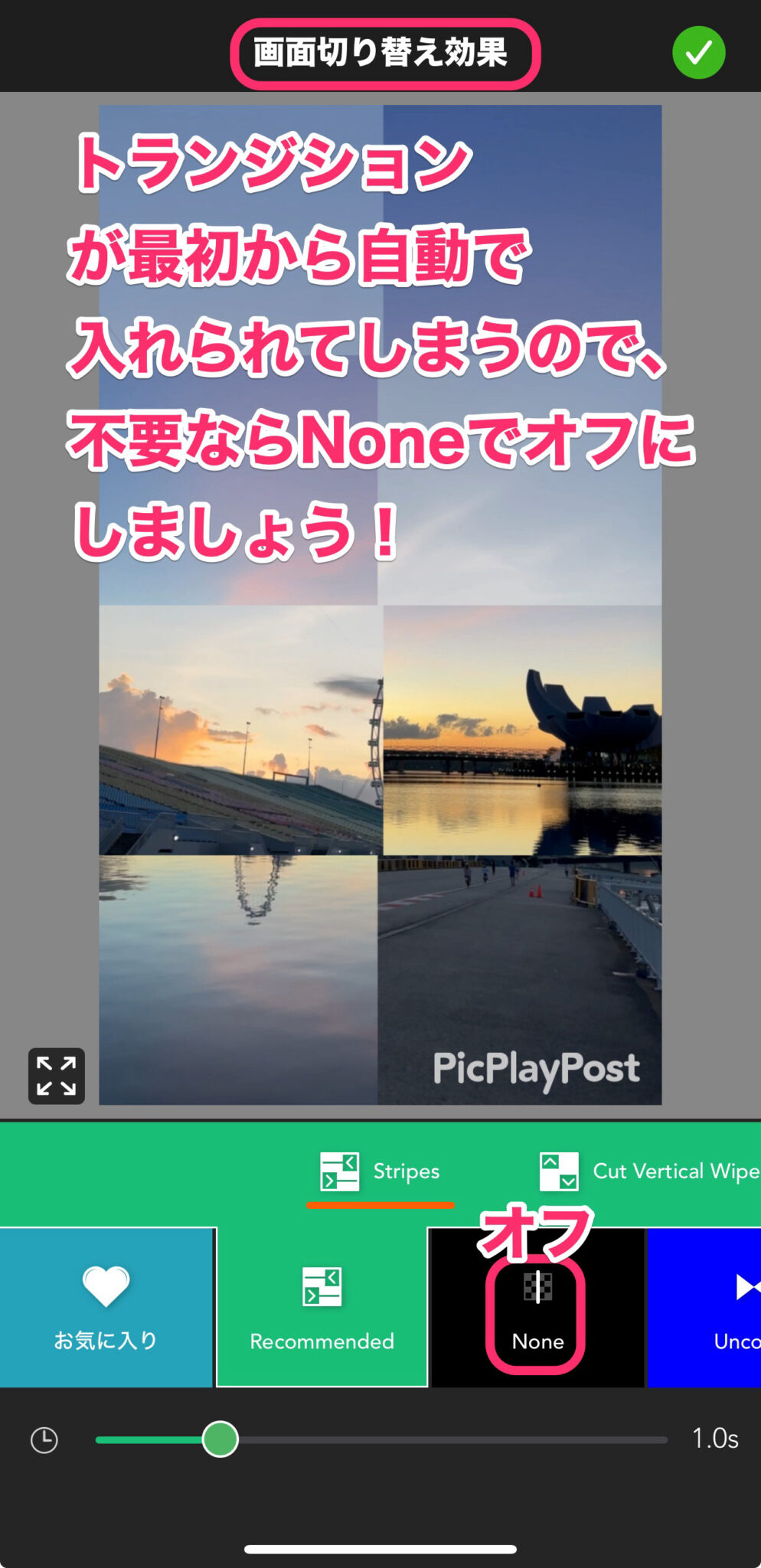Select the Stripes transition icon
The image size is (761, 1568).
pyautogui.click(x=338, y=1170)
